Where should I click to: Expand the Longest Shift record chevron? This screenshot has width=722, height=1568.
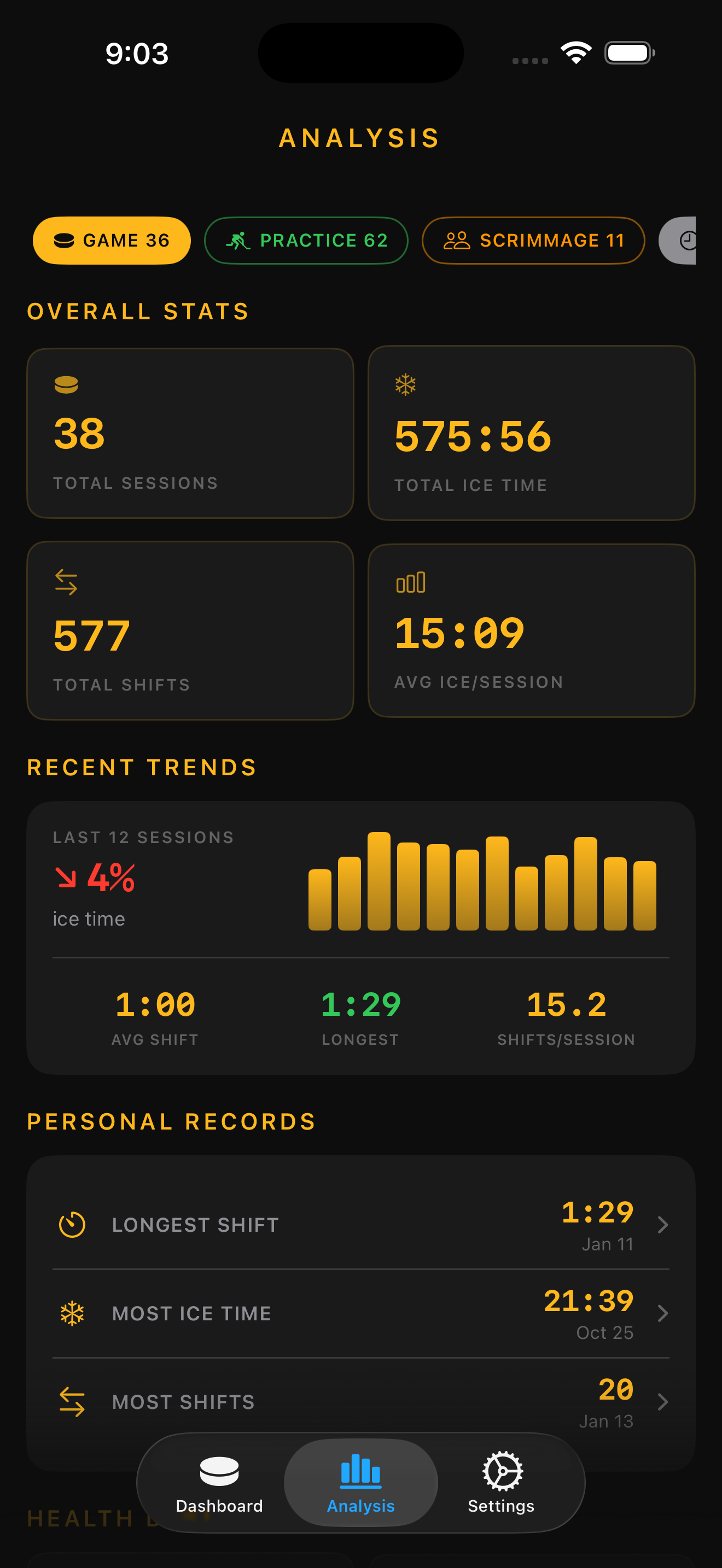[x=663, y=1225]
